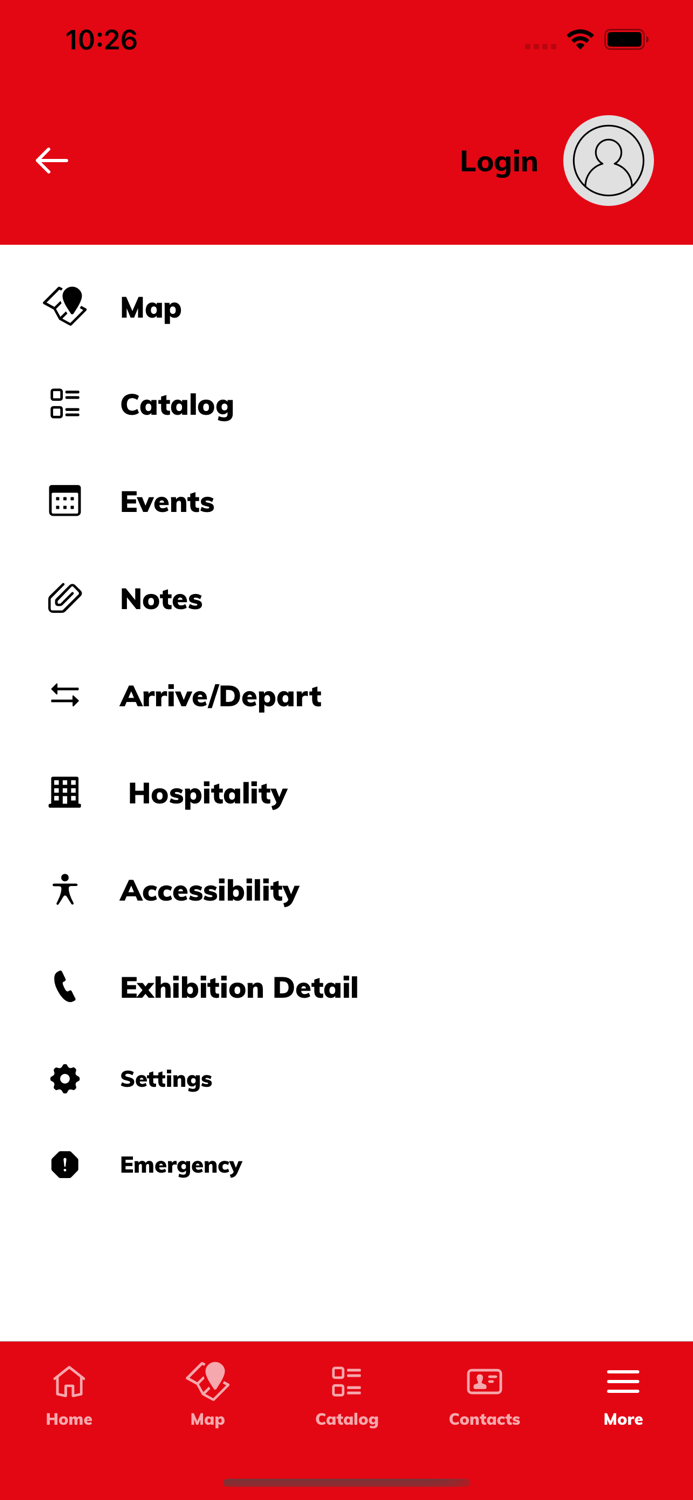Tap the Login button
The image size is (693, 1500).
(498, 161)
